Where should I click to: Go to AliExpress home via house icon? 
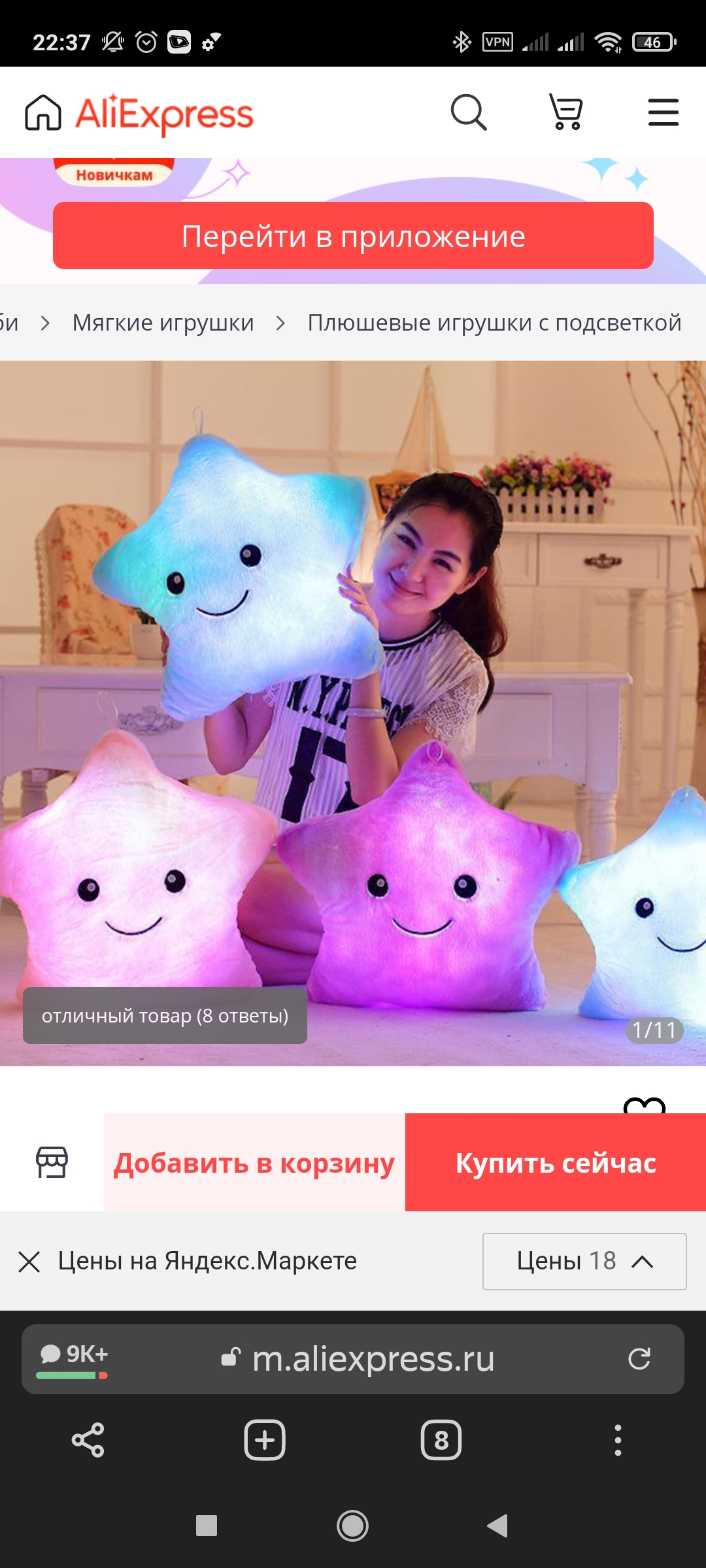point(43,112)
